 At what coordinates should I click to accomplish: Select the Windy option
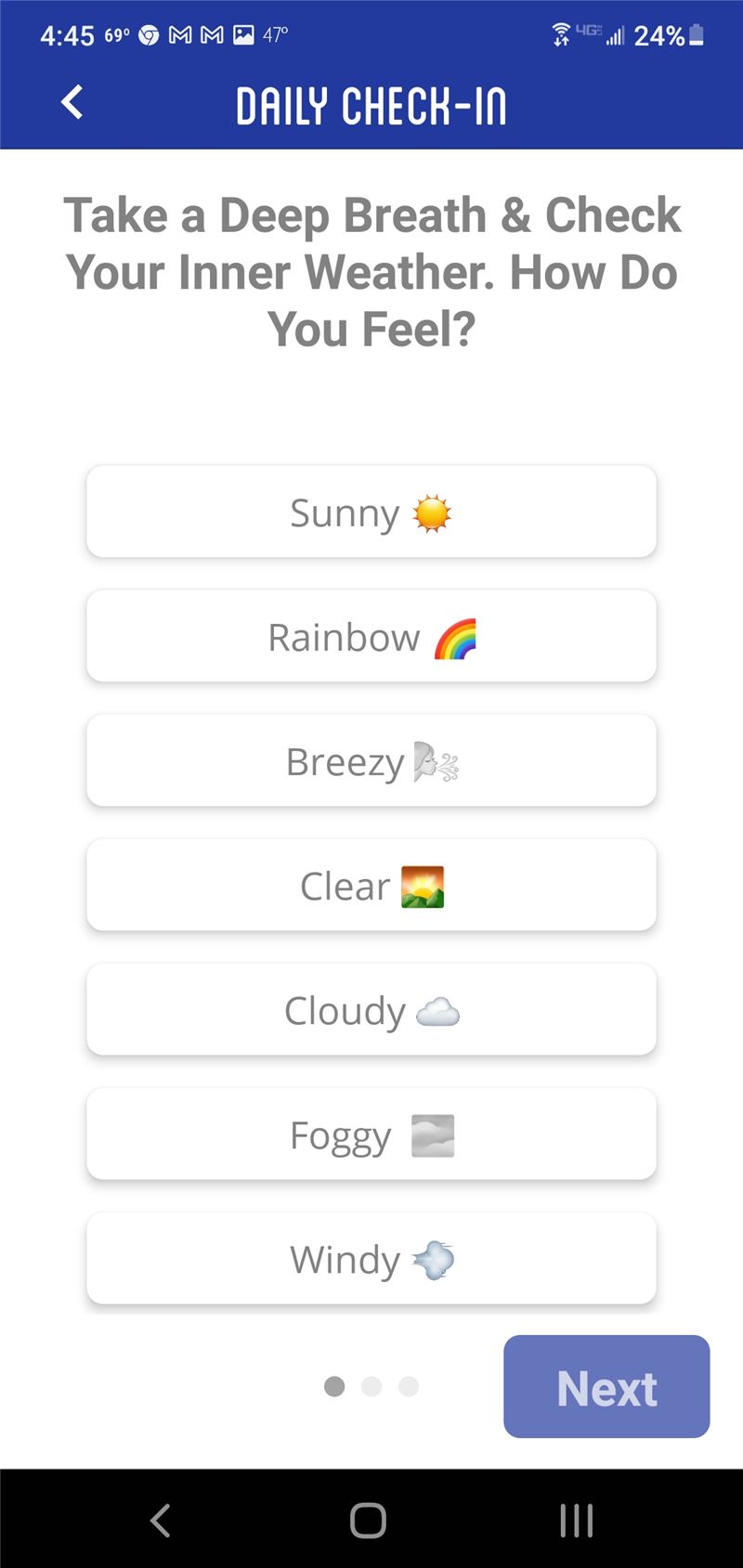371,1259
